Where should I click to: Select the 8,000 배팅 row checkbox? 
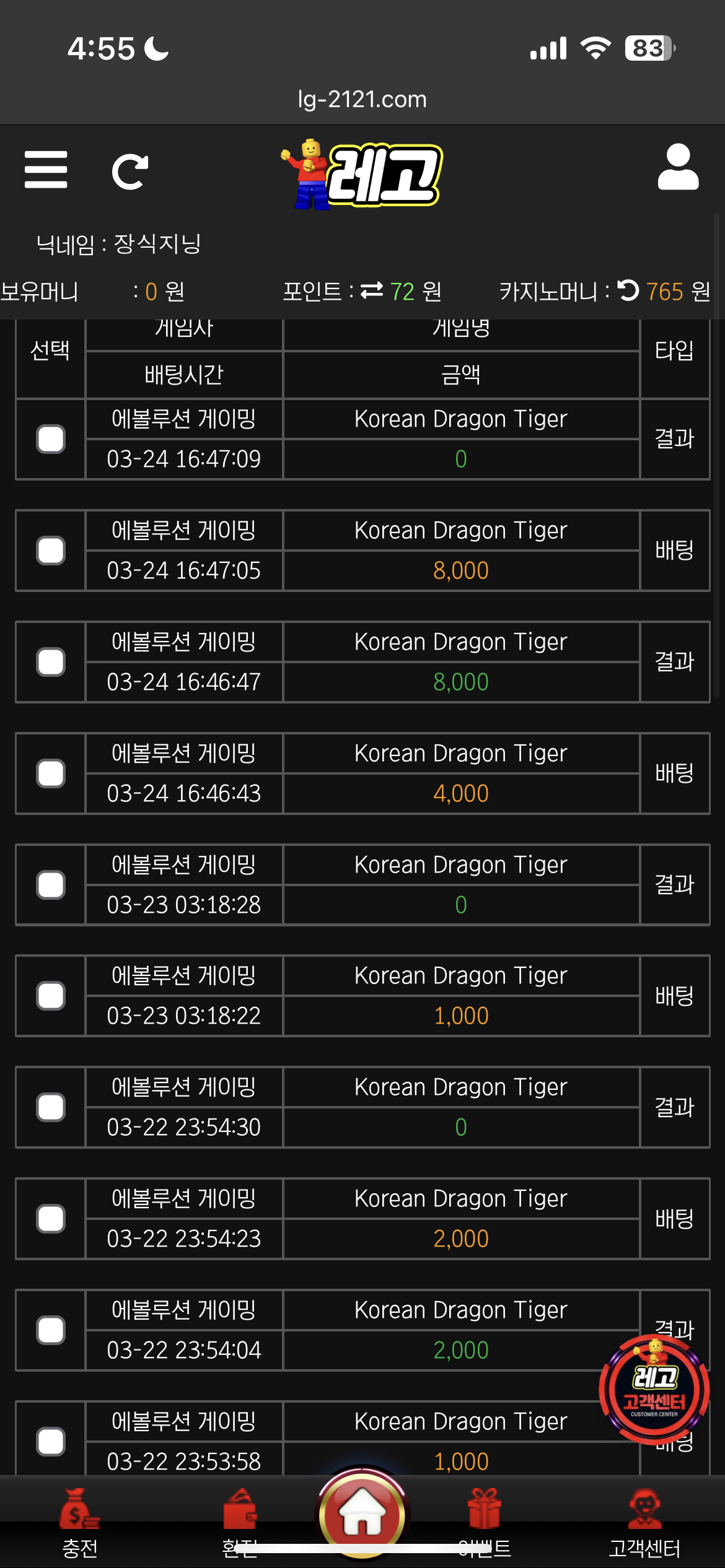(51, 551)
